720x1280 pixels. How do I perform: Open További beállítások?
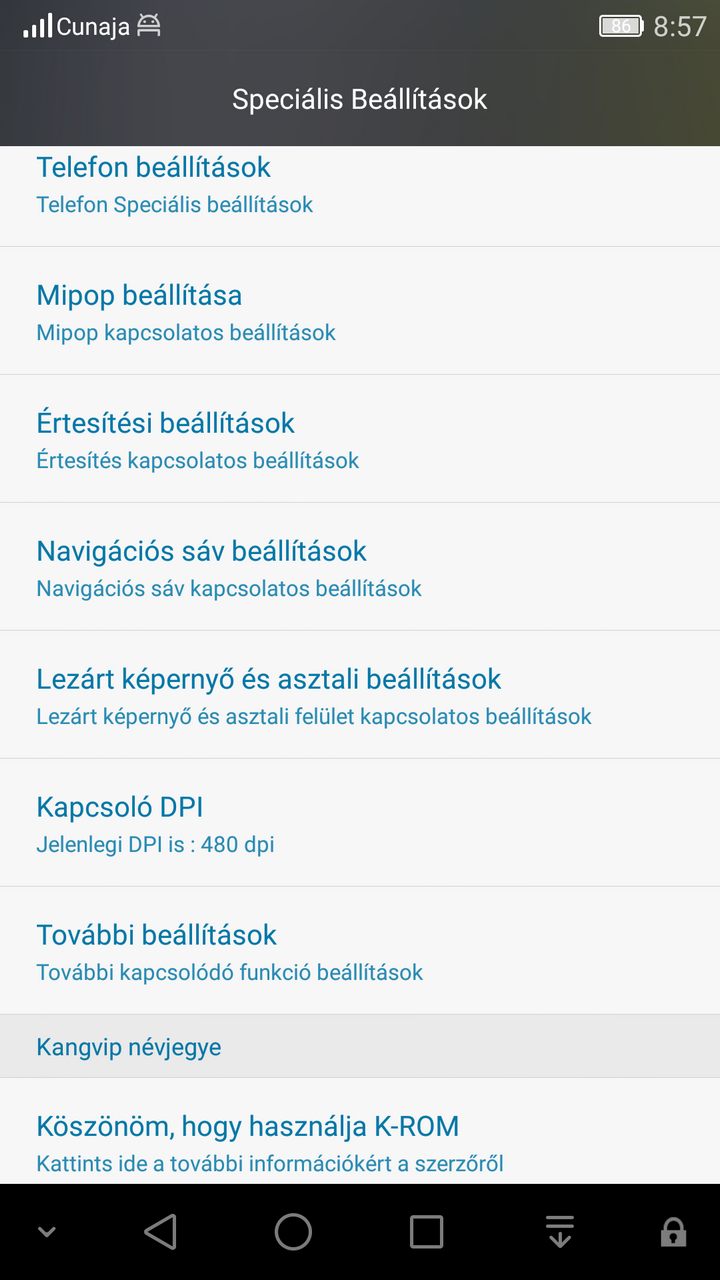tap(360, 951)
